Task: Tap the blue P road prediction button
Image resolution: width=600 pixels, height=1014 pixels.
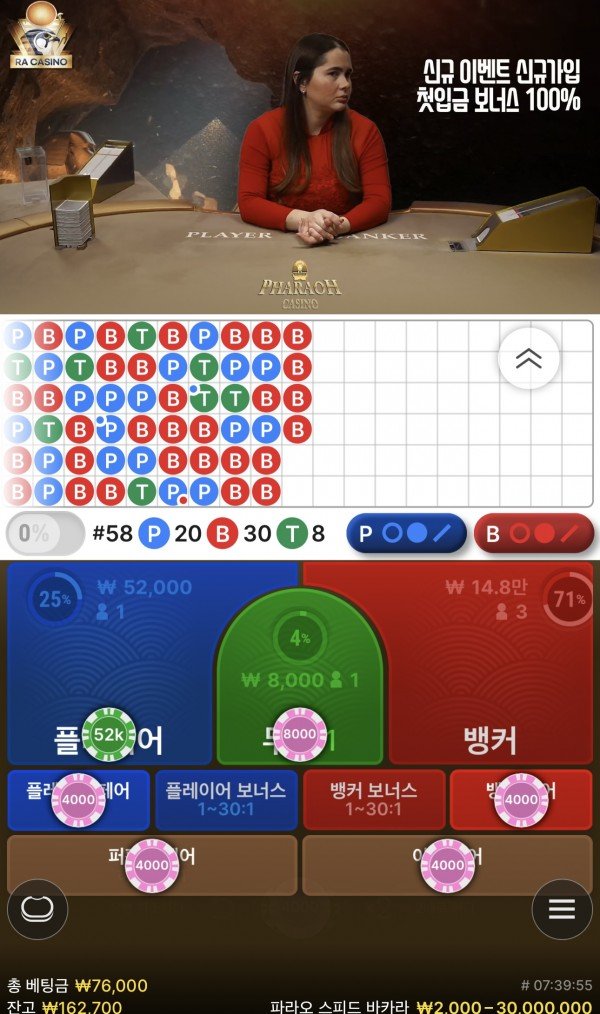Action: [406, 533]
